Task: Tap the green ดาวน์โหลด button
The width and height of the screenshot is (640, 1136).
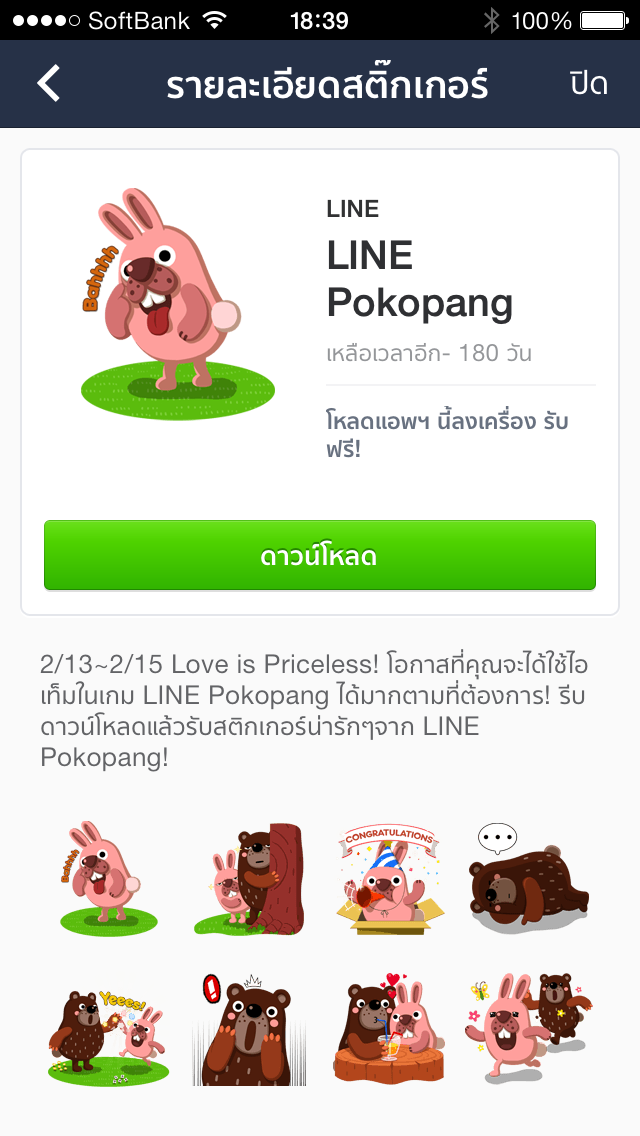Action: 320,555
